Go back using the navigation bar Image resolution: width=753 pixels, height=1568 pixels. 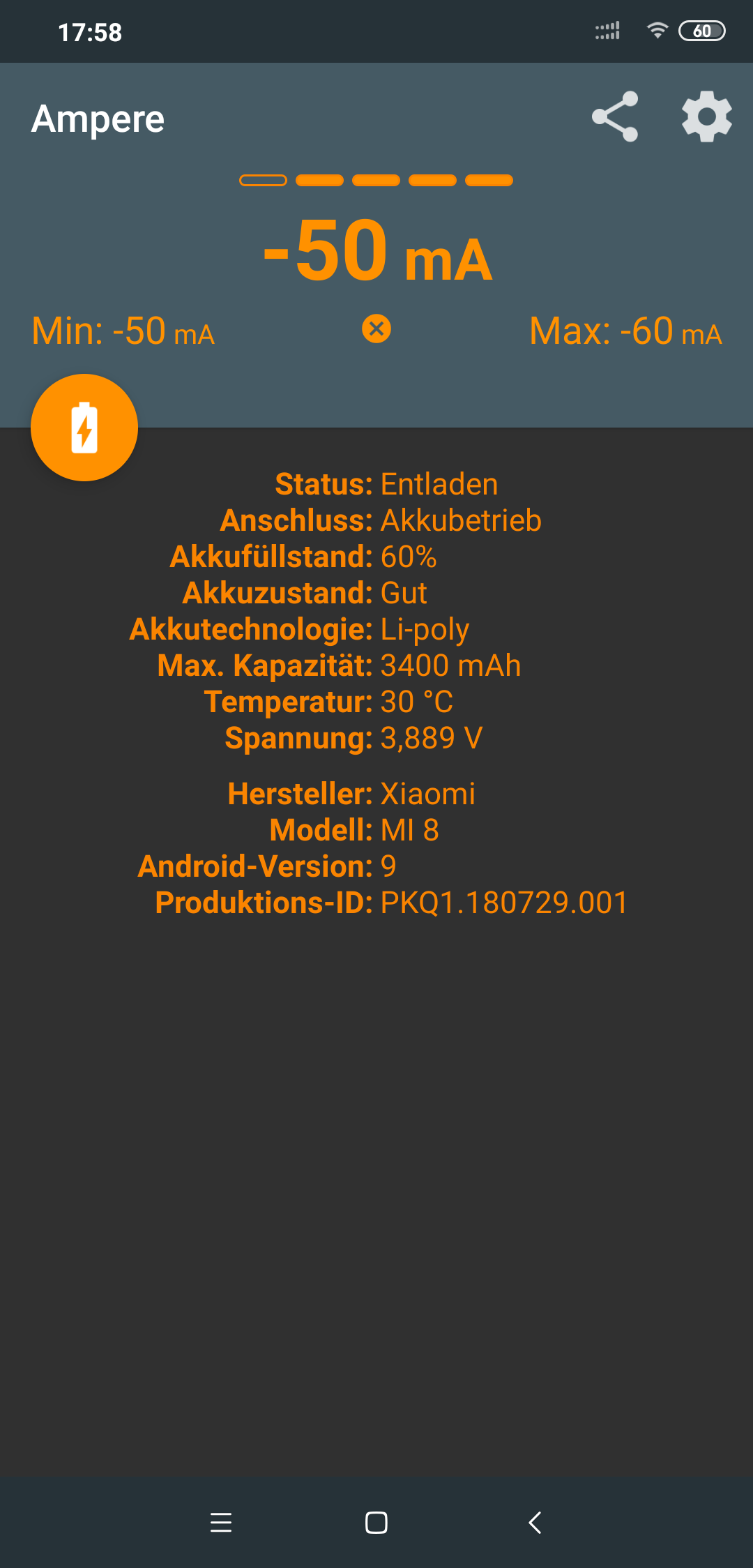pyautogui.click(x=535, y=1522)
